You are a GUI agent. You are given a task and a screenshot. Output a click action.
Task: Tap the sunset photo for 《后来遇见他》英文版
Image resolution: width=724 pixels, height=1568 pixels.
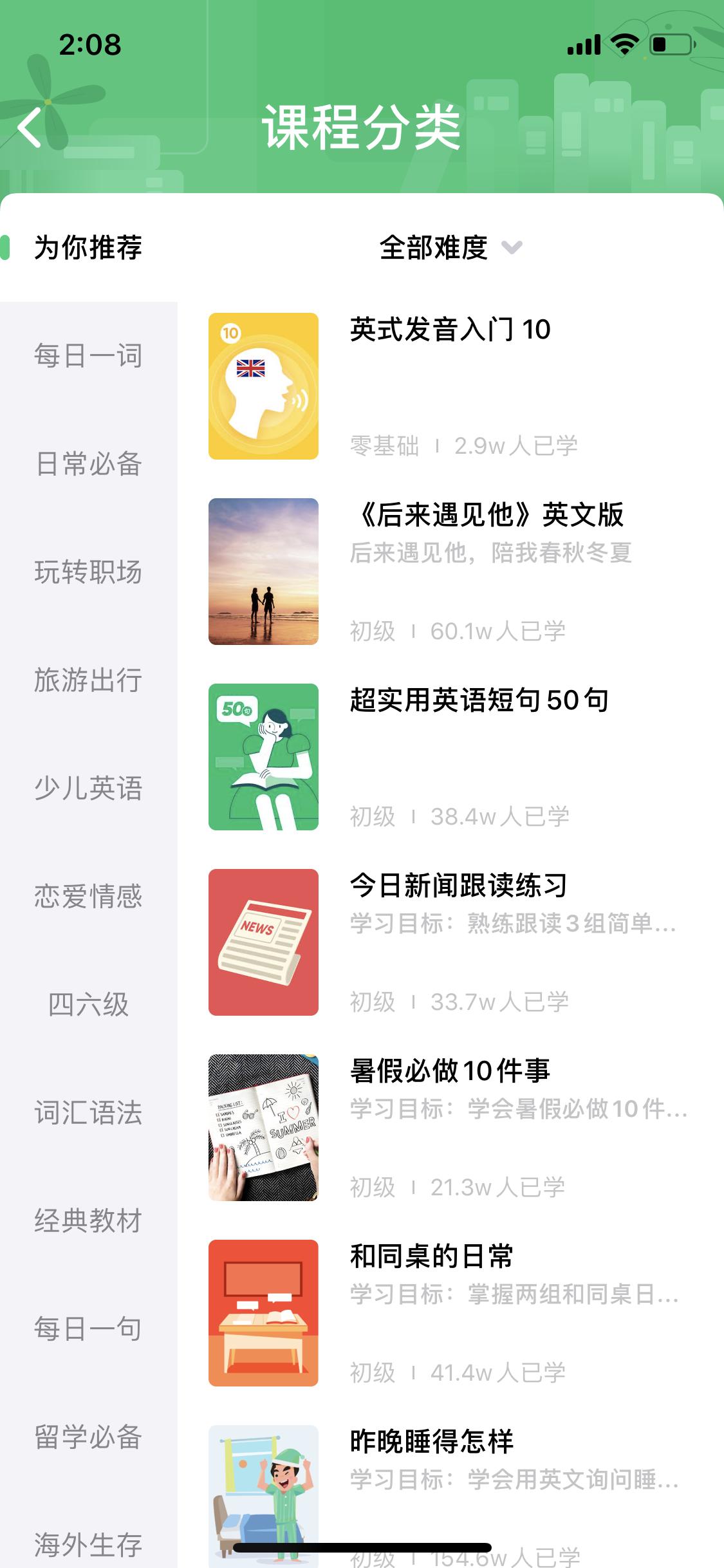pos(263,573)
